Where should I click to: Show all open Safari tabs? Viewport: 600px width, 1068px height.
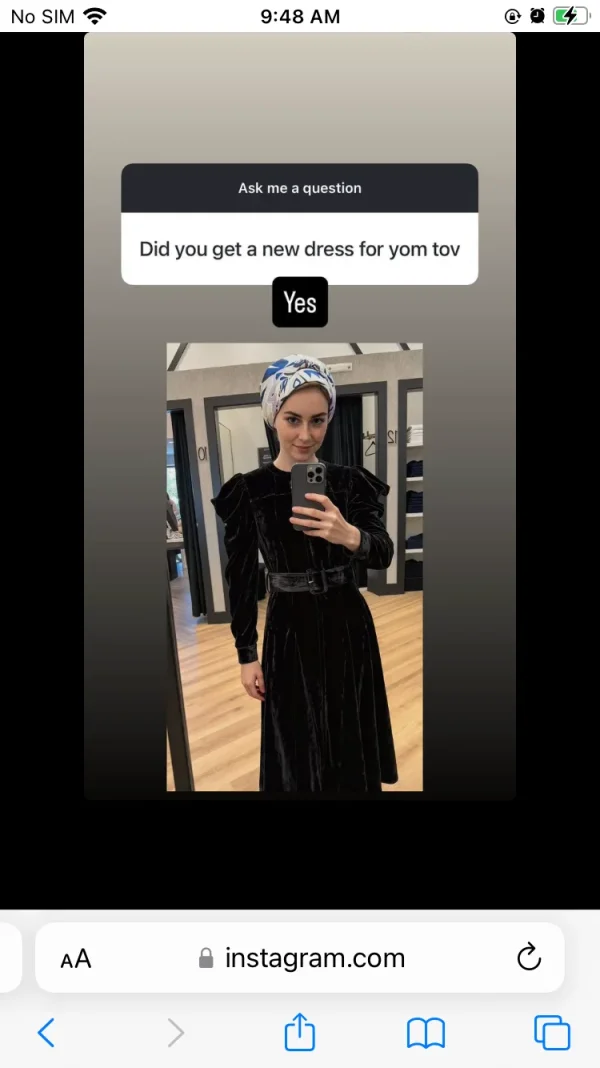click(x=552, y=1032)
